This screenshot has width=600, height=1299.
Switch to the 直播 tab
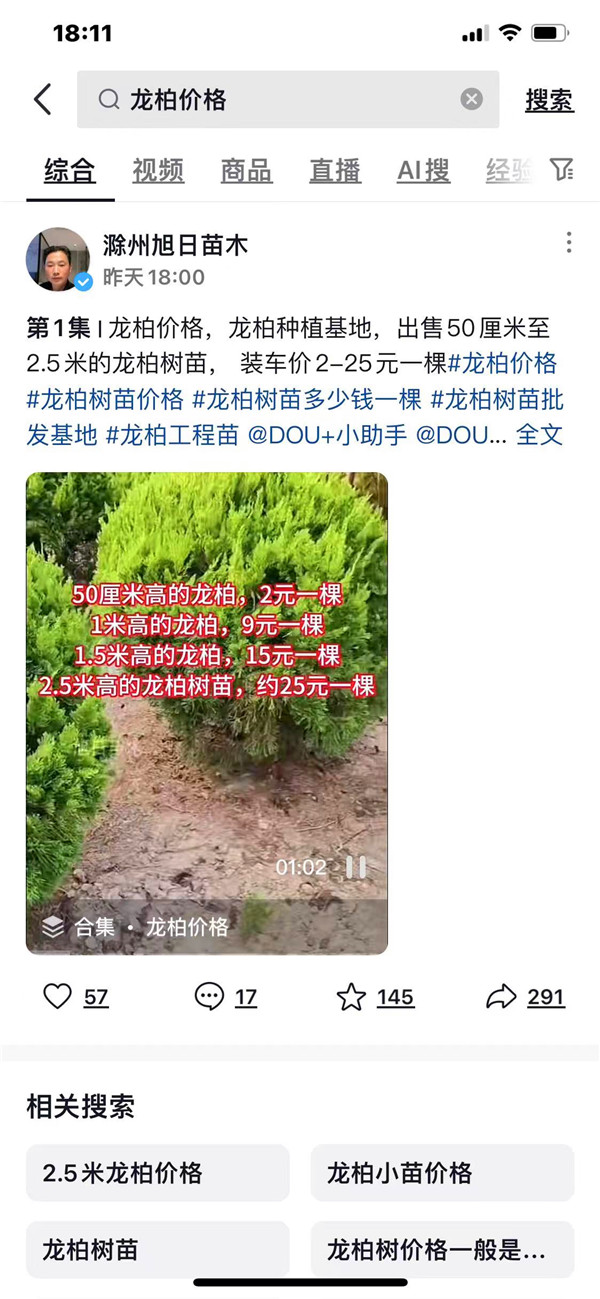334,171
